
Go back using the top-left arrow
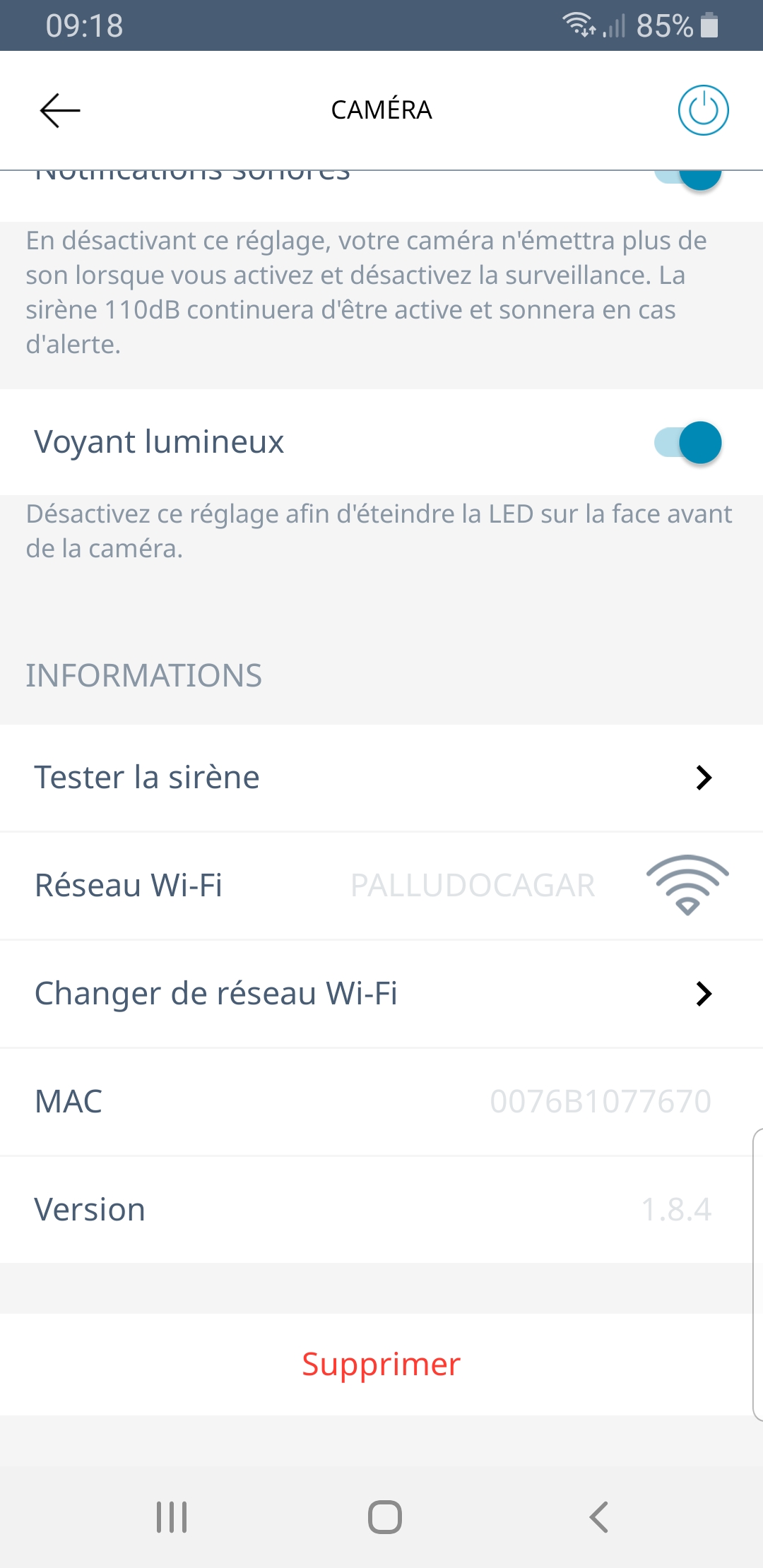click(60, 110)
